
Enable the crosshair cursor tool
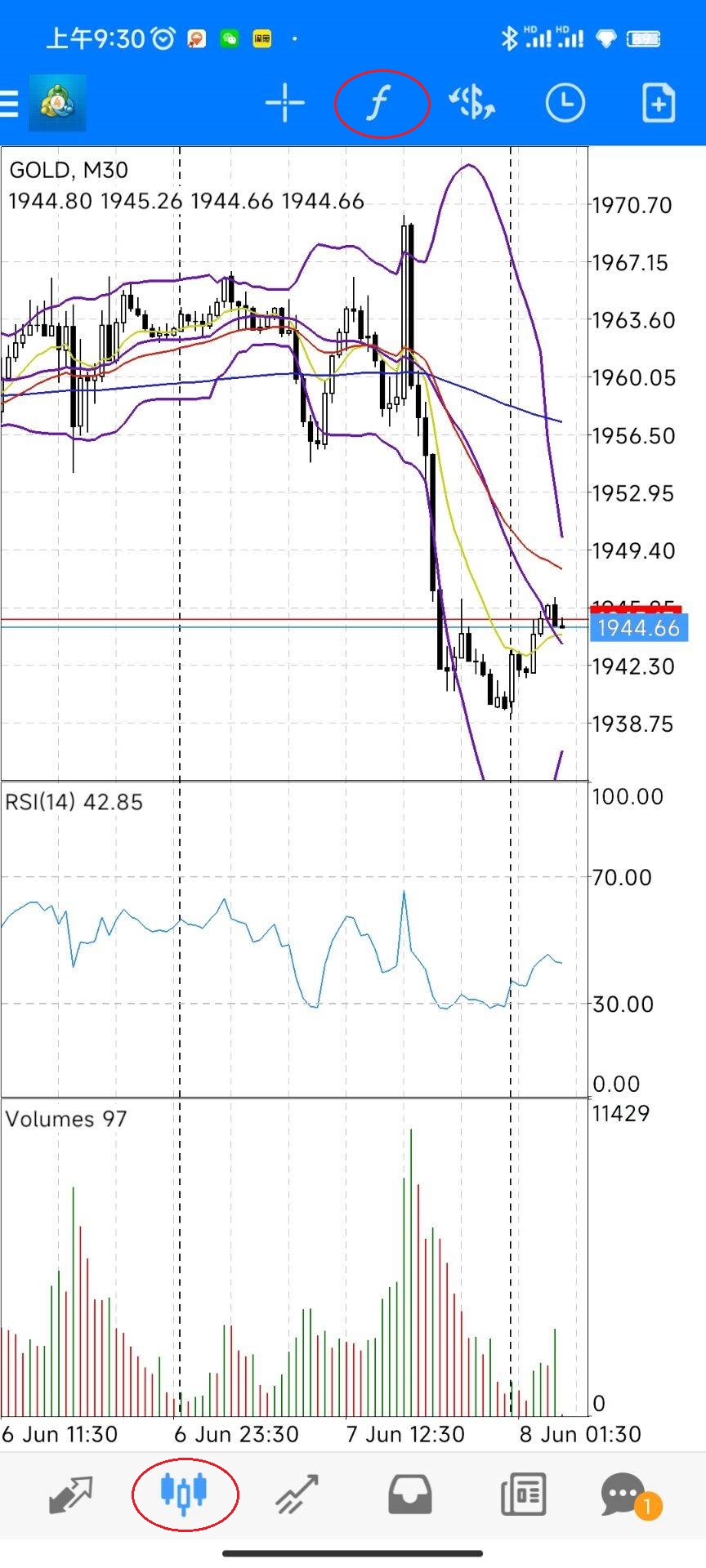[x=284, y=104]
